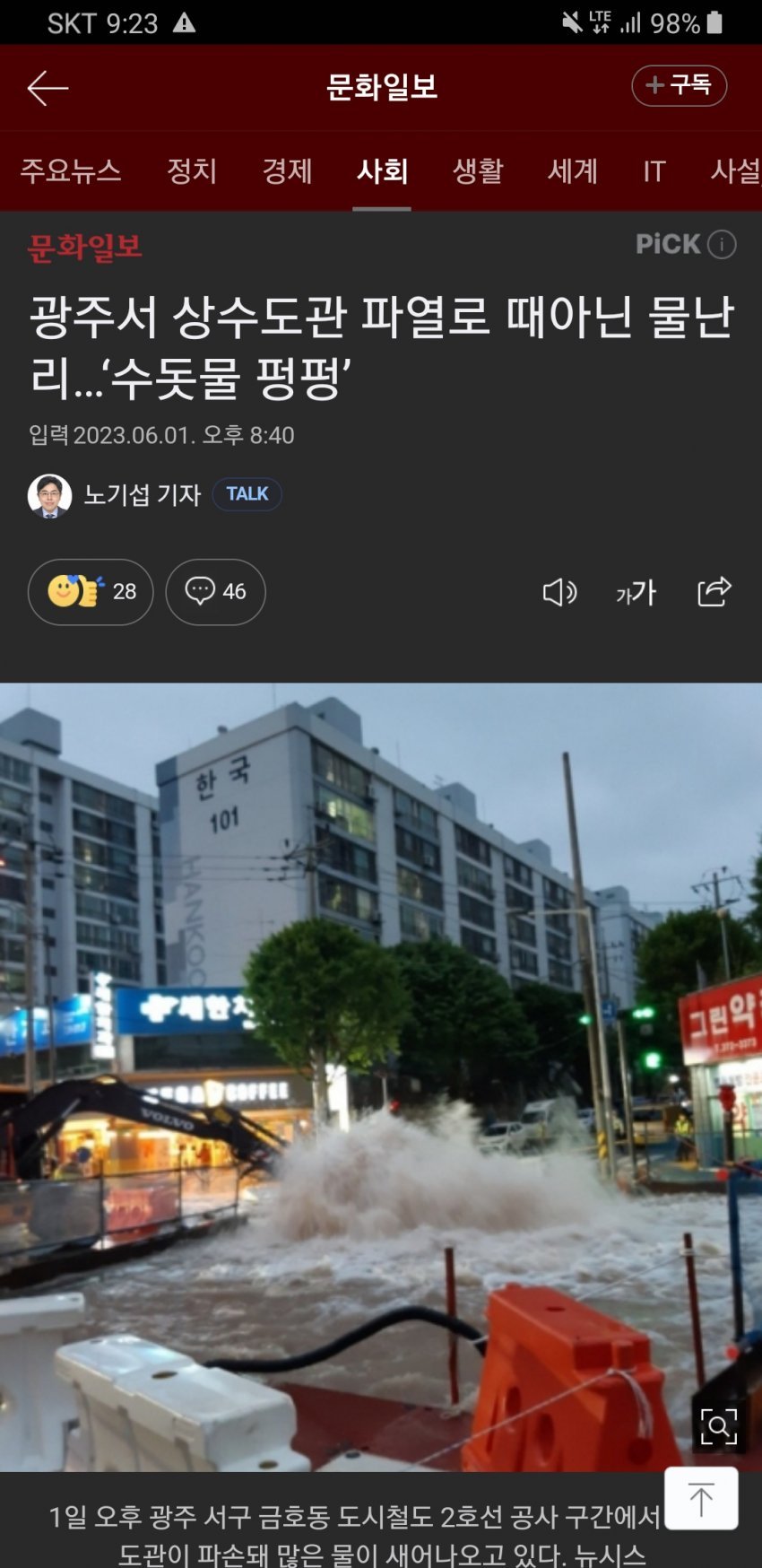Enlarge the water burst photo

point(719,1426)
